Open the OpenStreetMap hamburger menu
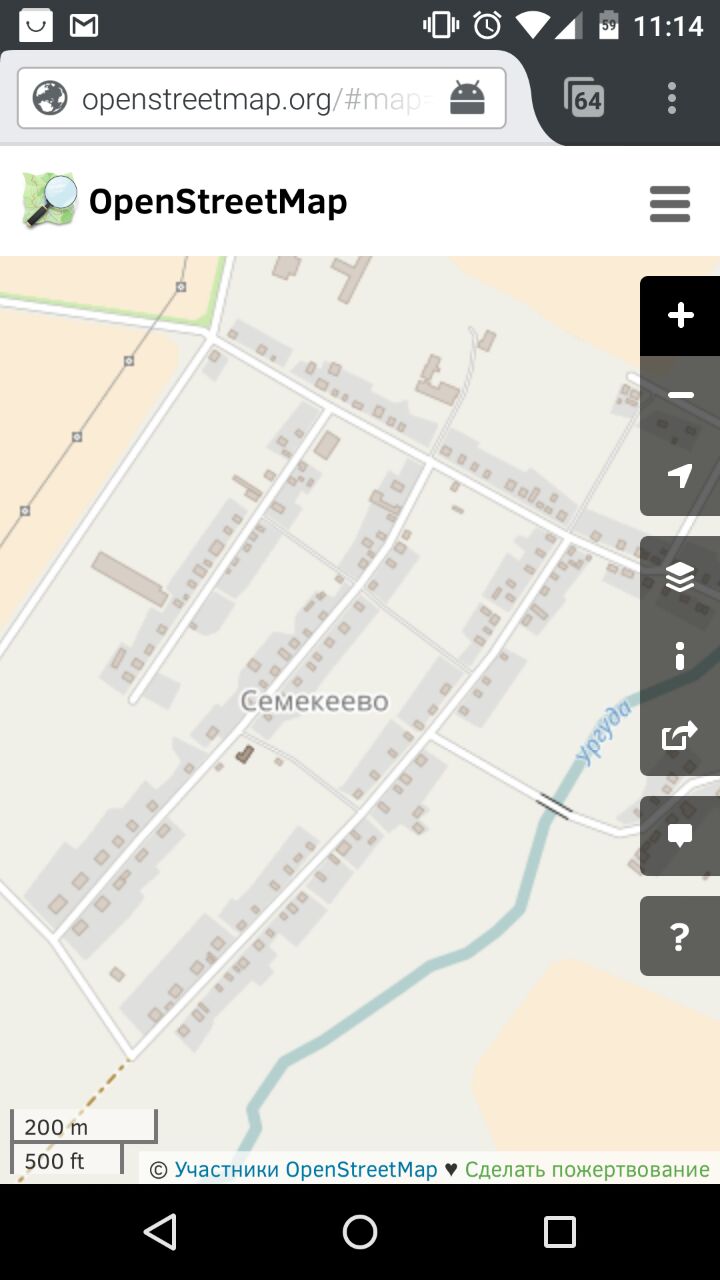This screenshot has width=720, height=1280. click(x=670, y=203)
